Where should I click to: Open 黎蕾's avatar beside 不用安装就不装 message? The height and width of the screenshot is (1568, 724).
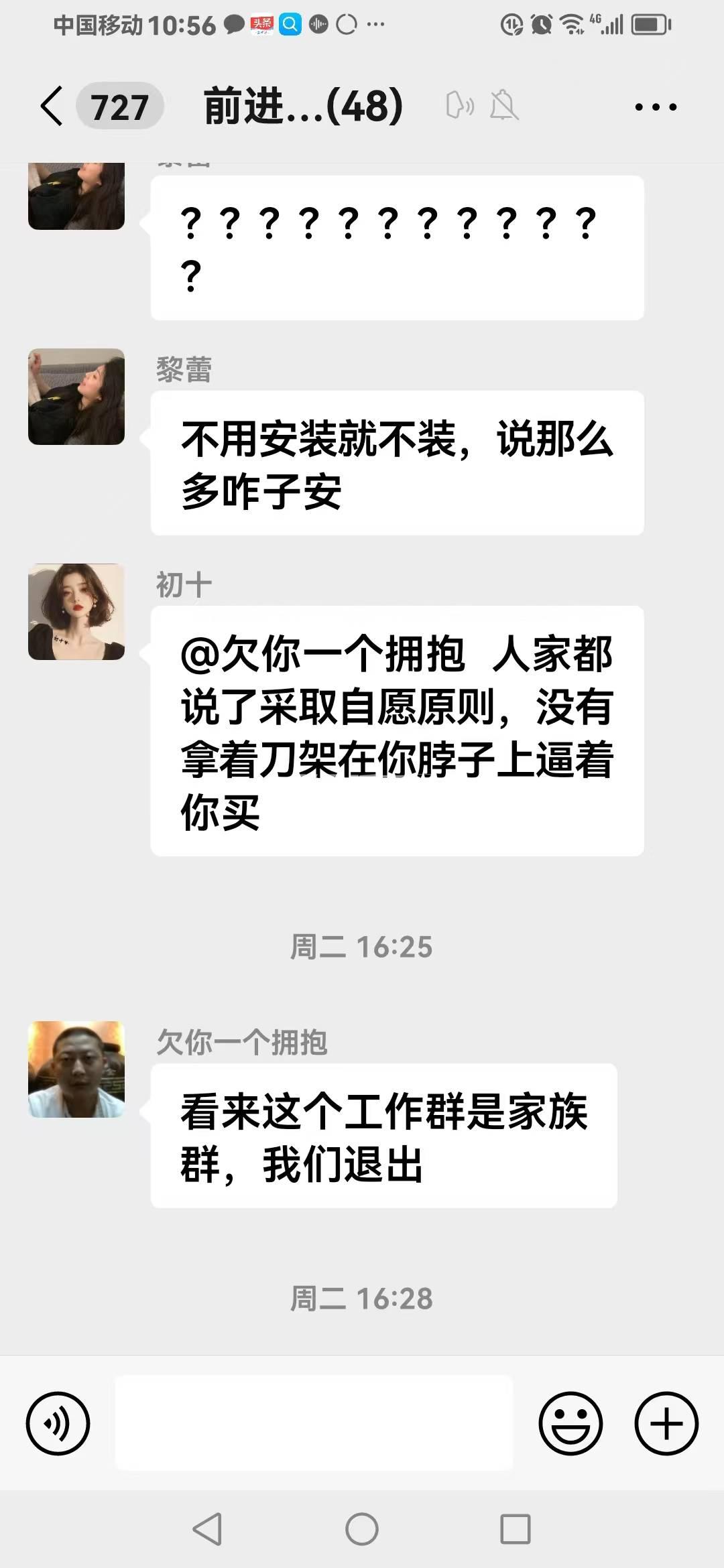76,397
